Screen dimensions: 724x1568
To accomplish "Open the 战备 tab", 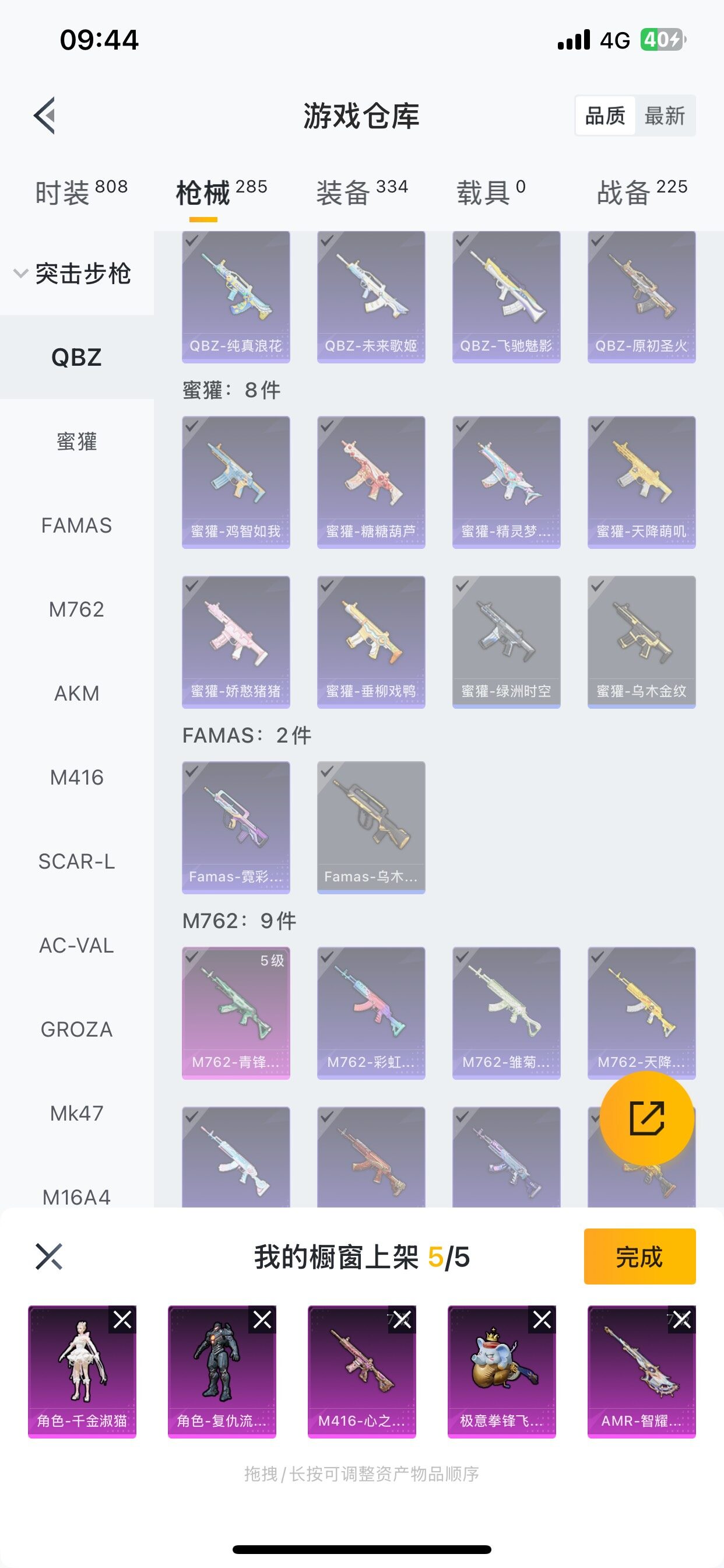I will [642, 192].
